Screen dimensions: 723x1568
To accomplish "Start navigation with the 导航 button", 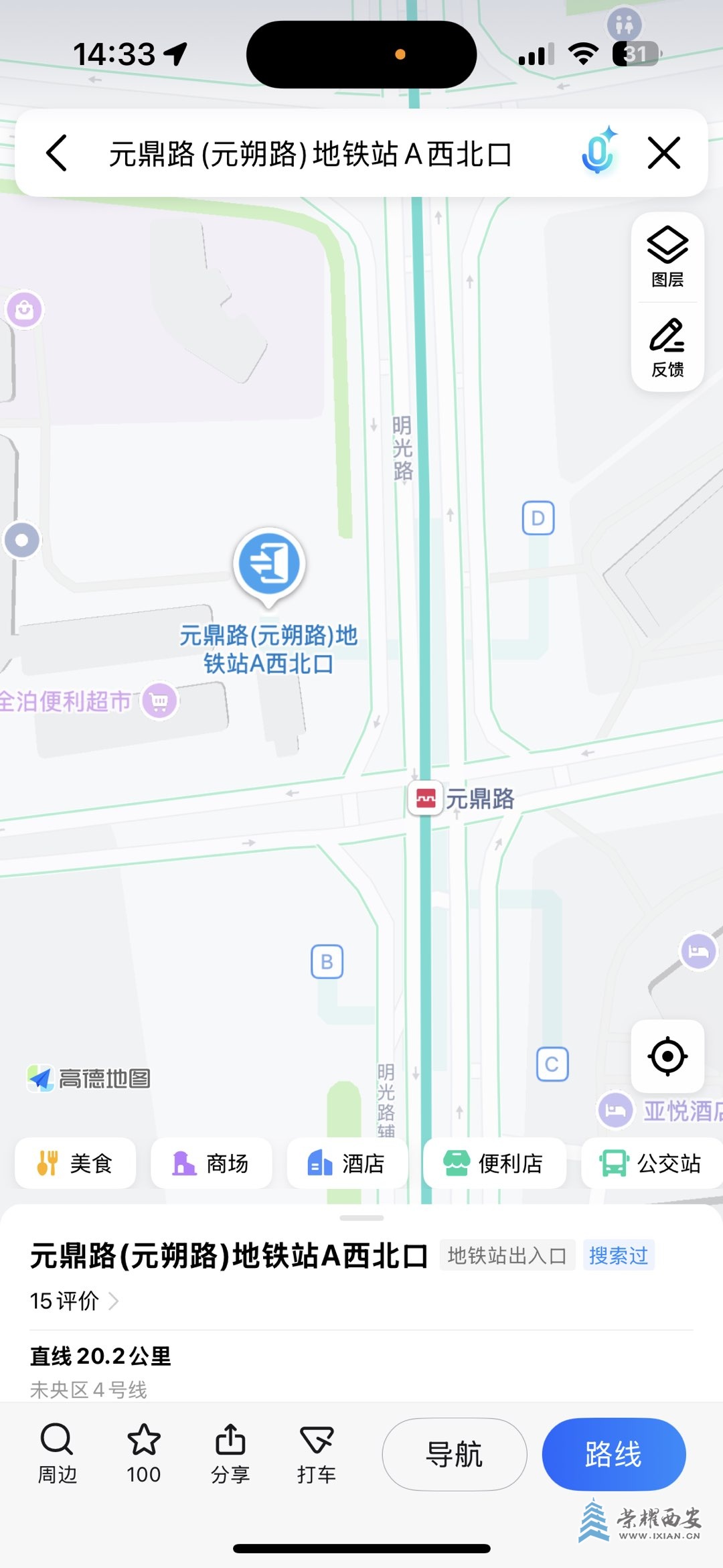I will [454, 1454].
